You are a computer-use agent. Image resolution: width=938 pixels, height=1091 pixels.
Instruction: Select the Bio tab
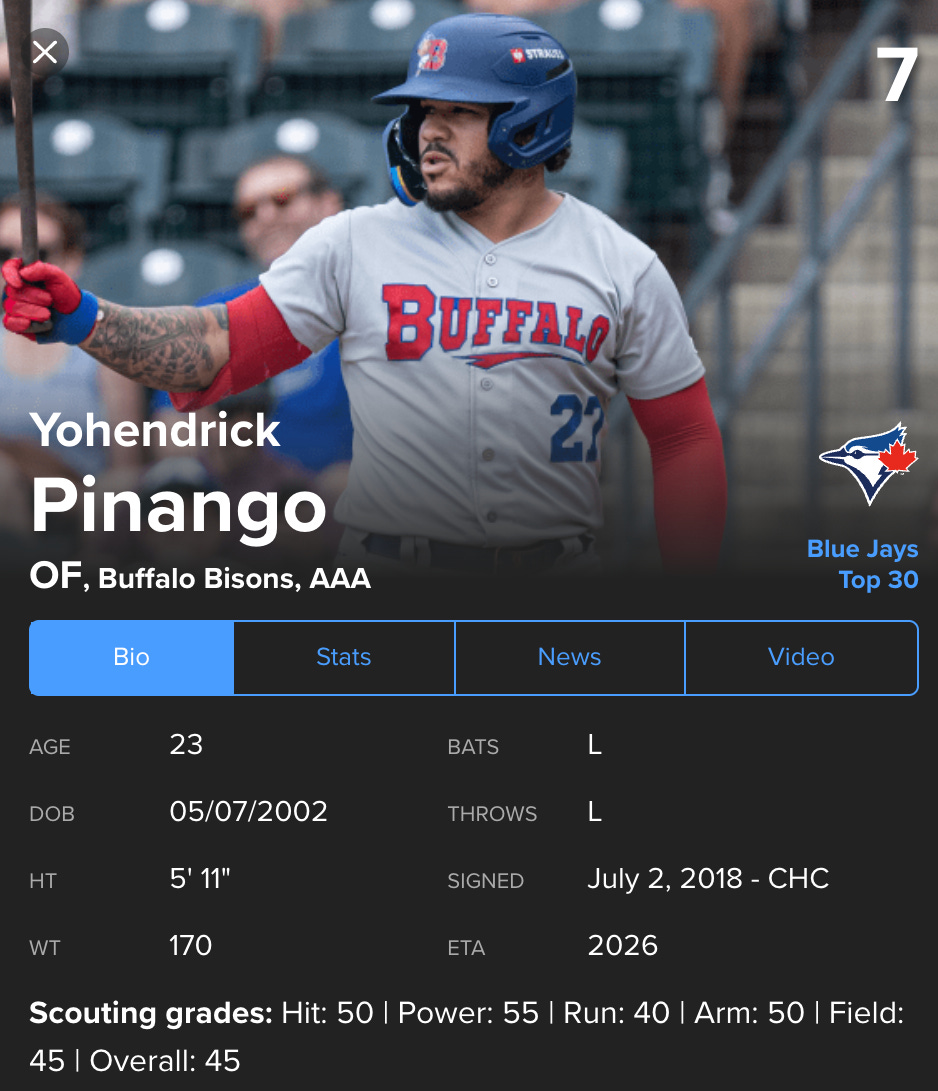pyautogui.click(x=131, y=657)
